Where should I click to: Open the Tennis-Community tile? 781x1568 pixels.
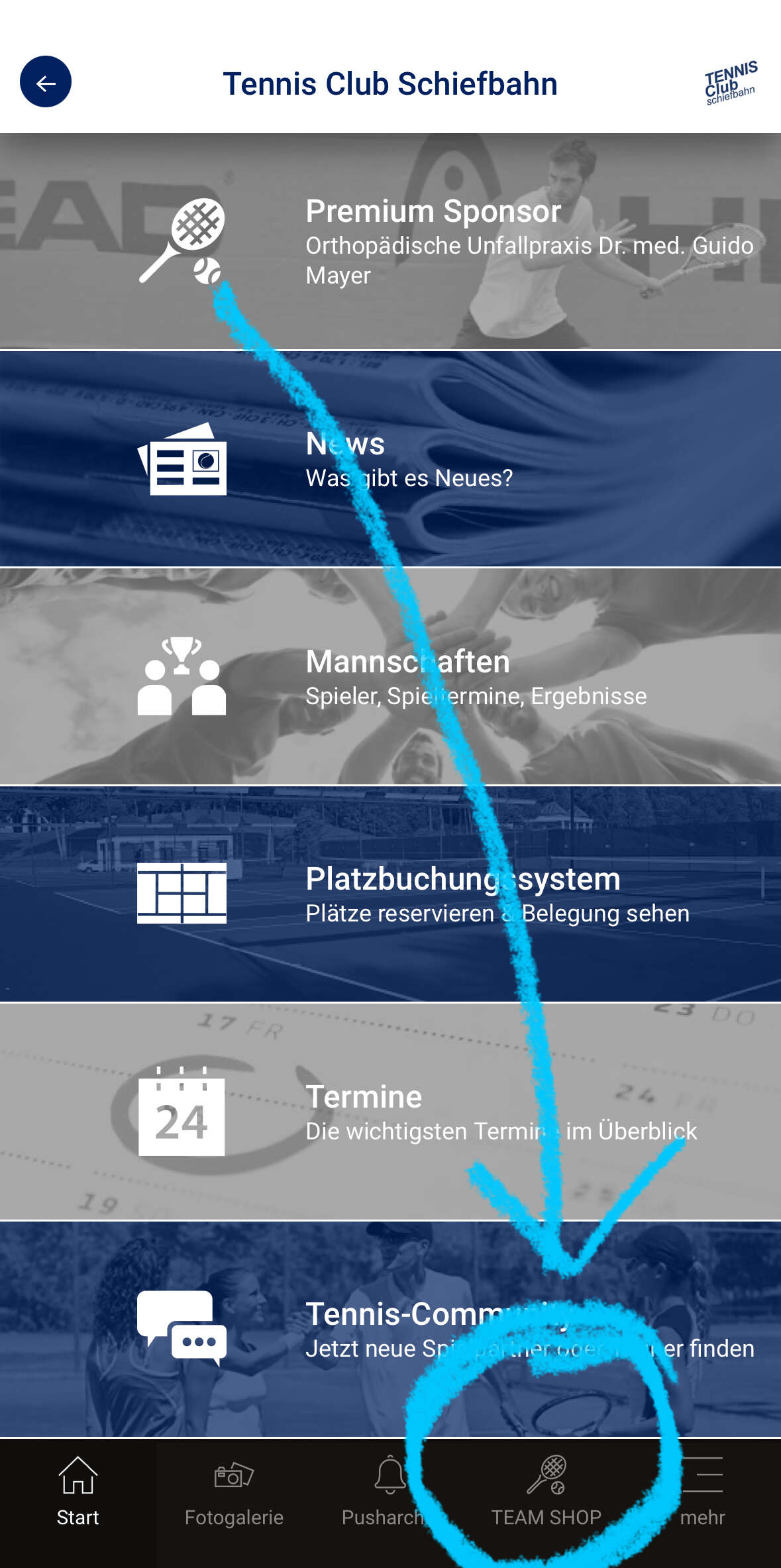coord(390,1329)
